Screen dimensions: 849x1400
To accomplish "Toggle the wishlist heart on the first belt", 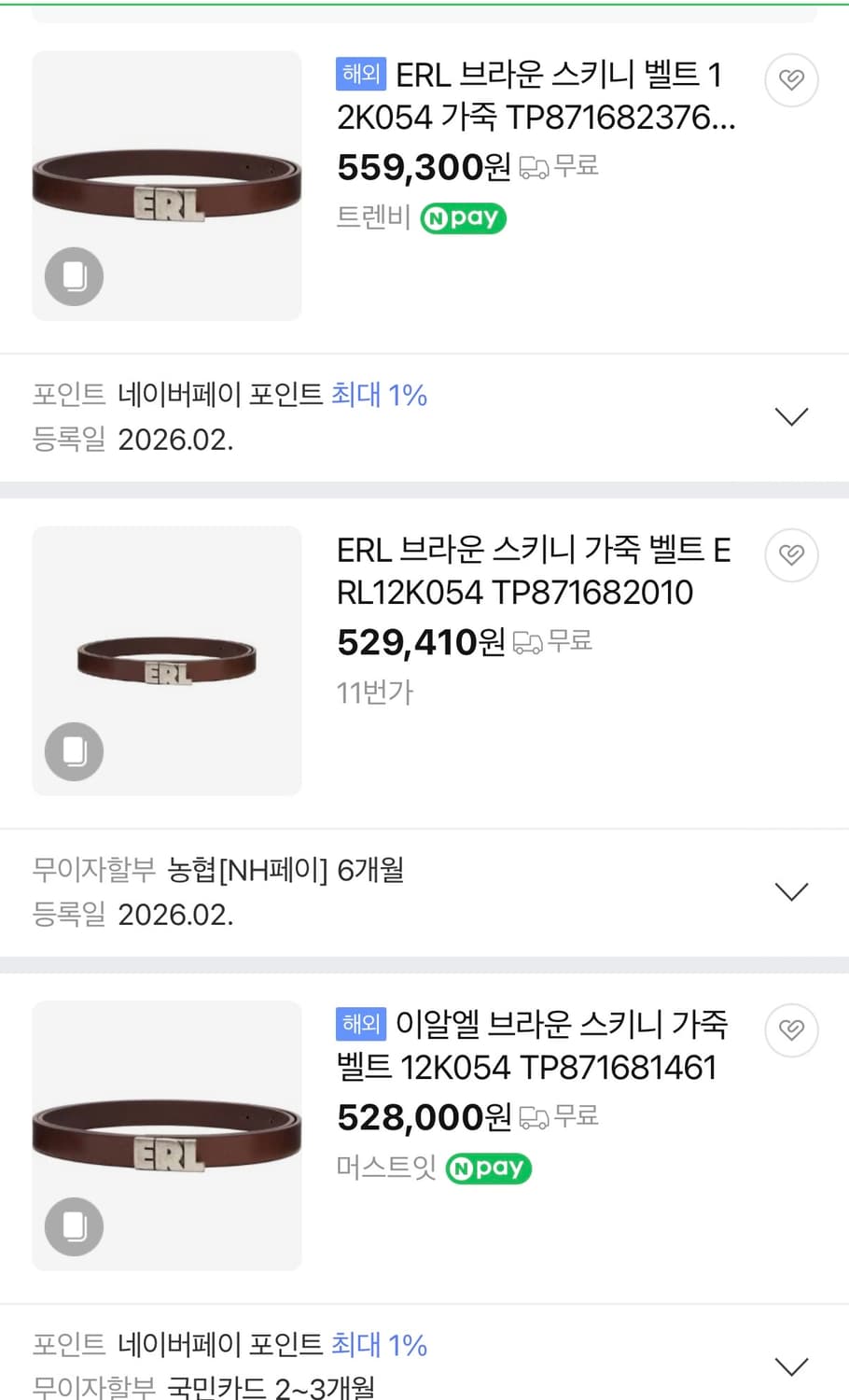I will click(791, 80).
